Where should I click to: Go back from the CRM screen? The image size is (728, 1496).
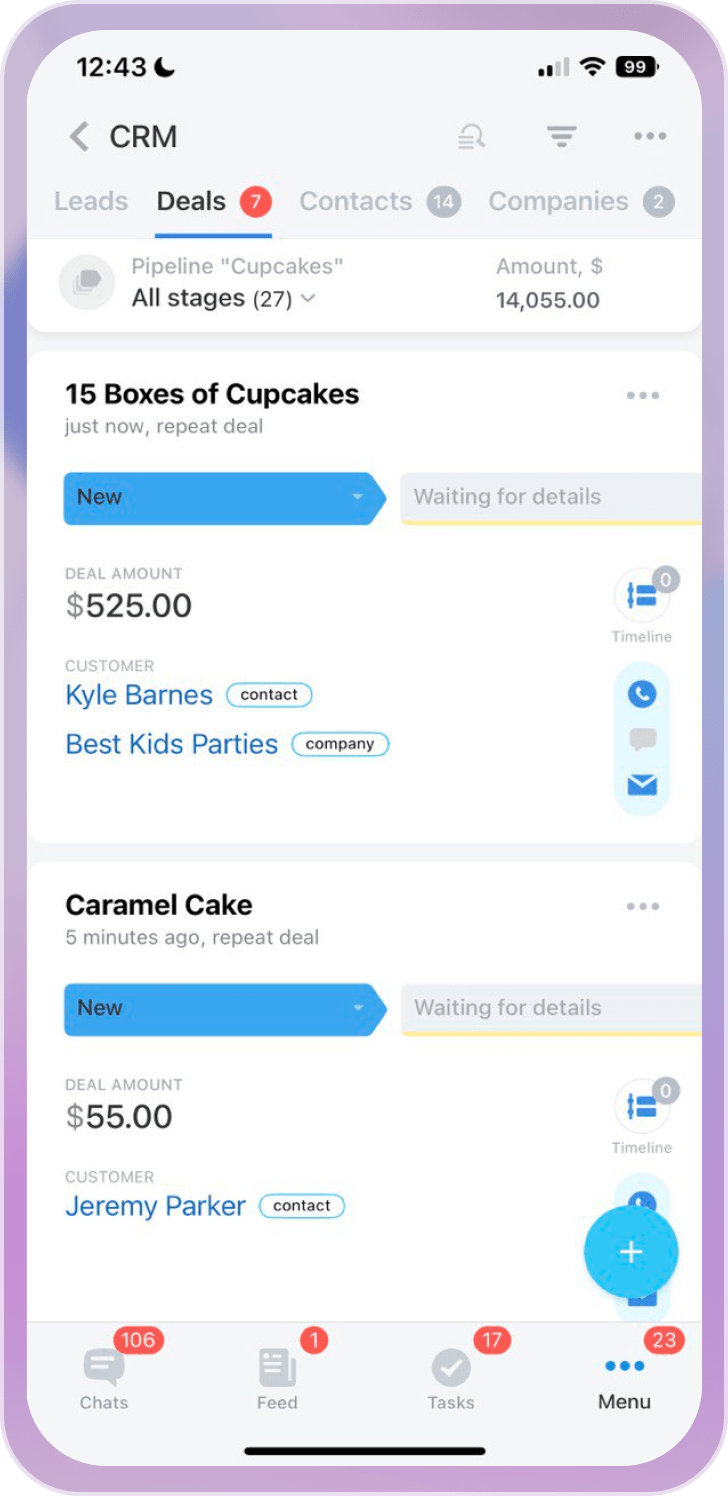(x=79, y=137)
